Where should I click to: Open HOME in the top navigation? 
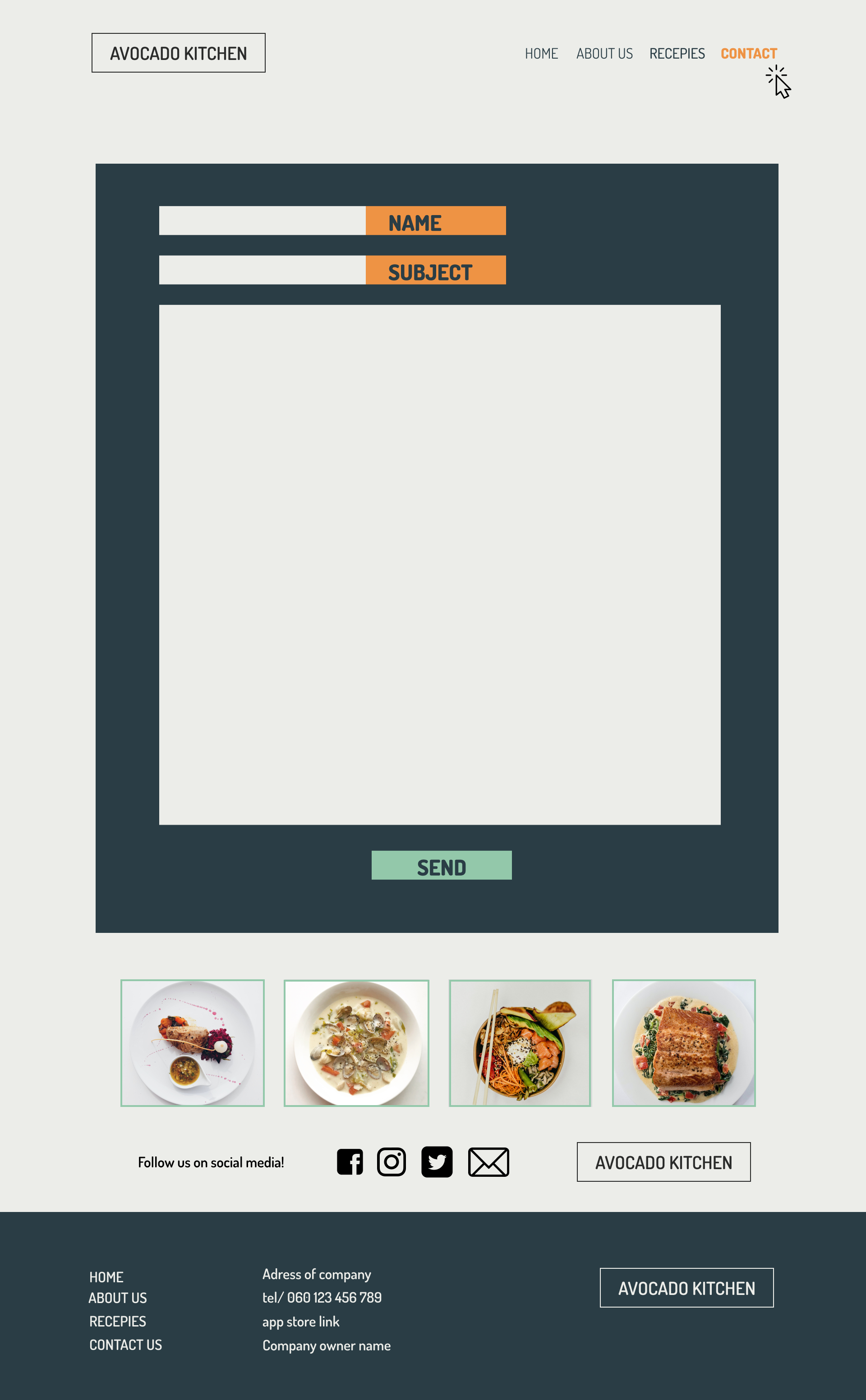click(x=541, y=53)
